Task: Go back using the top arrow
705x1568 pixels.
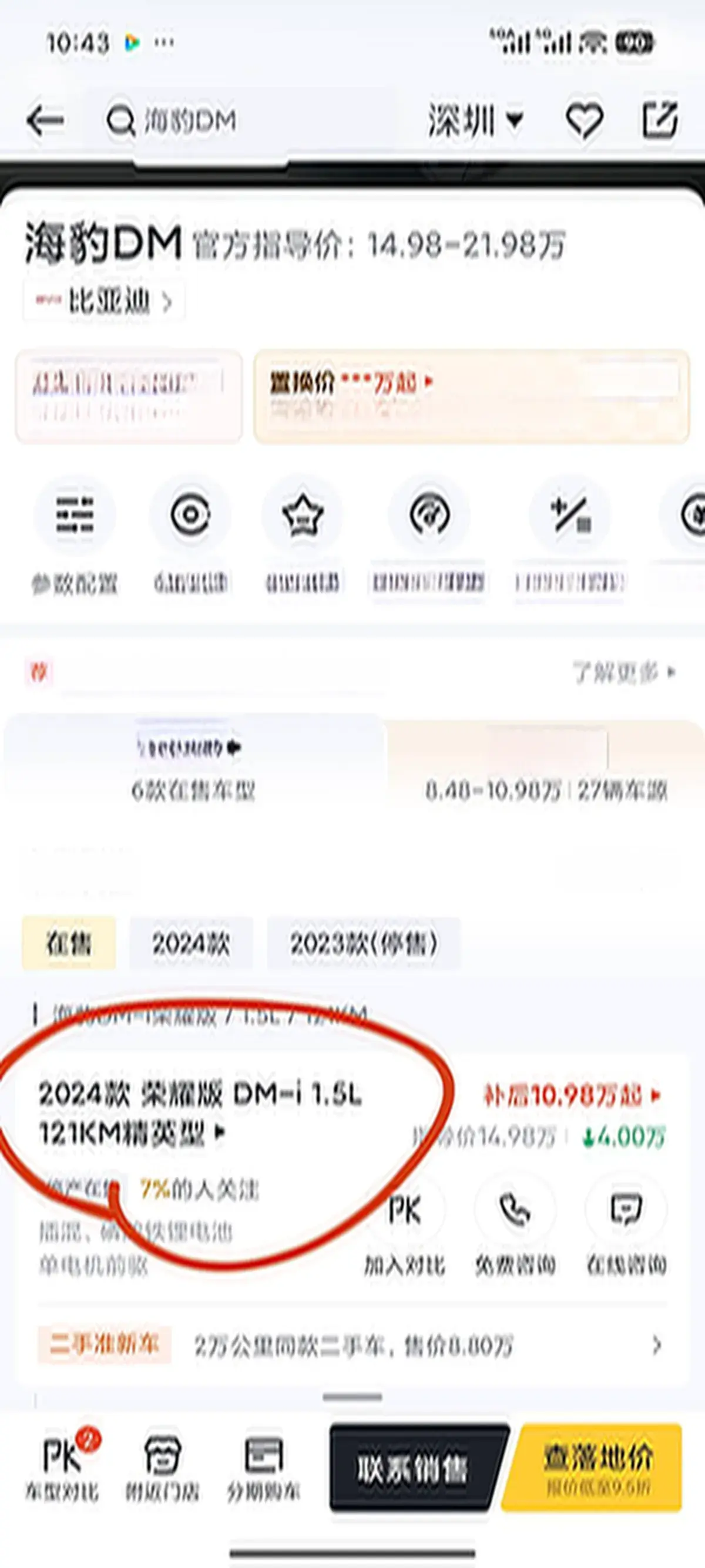Action: [46, 120]
